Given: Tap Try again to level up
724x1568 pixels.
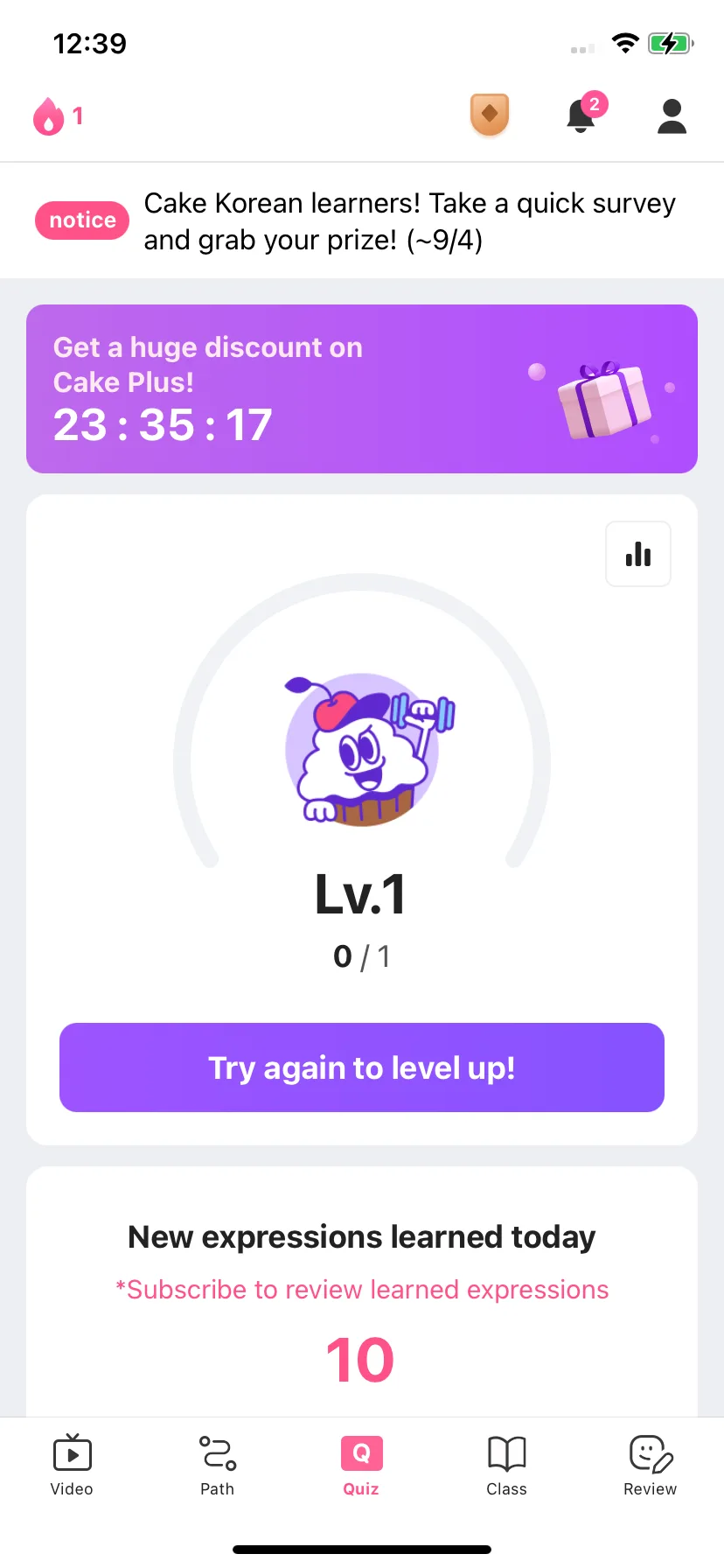Looking at the screenshot, I should point(362,1067).
